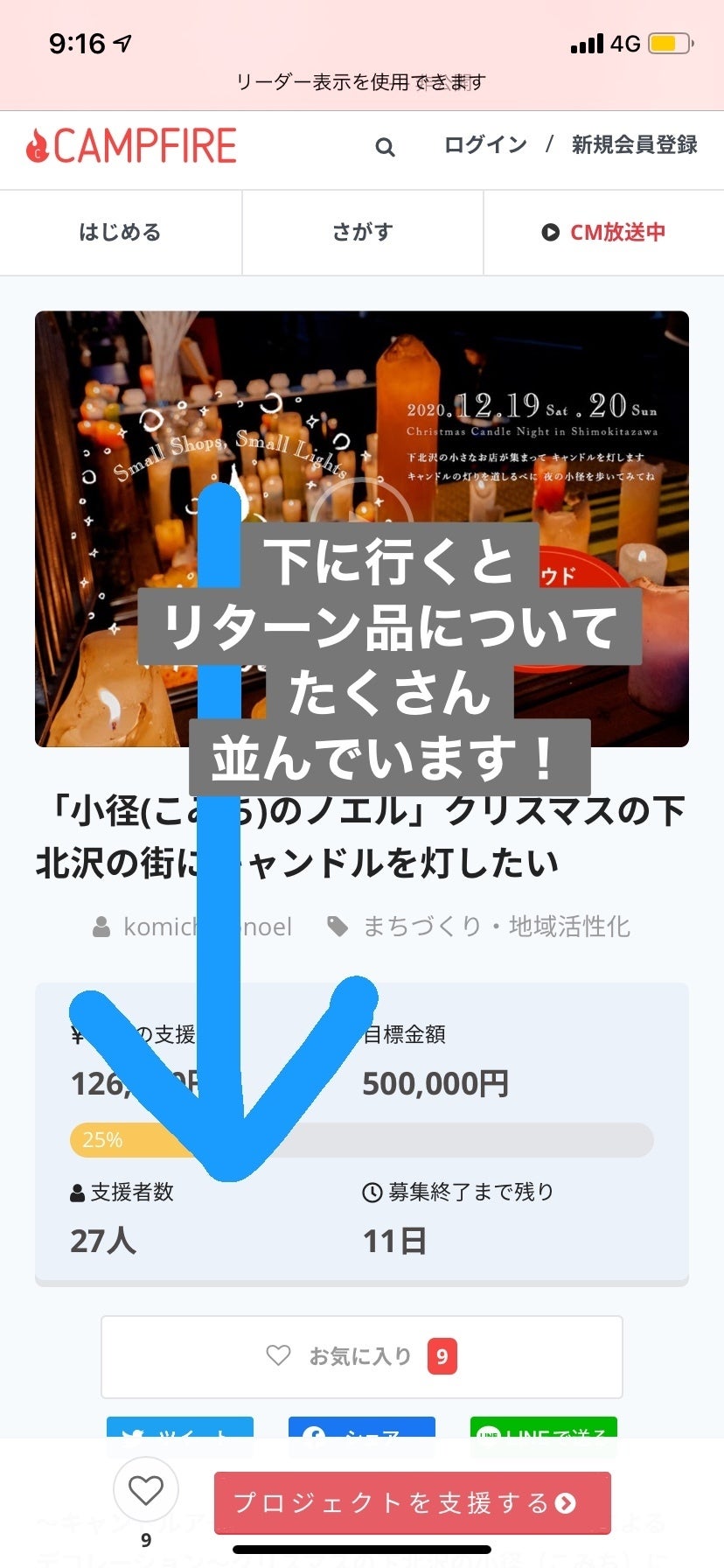Tap the heart icon in bottom bar
This screenshot has width=724, height=1568.
tap(146, 1489)
